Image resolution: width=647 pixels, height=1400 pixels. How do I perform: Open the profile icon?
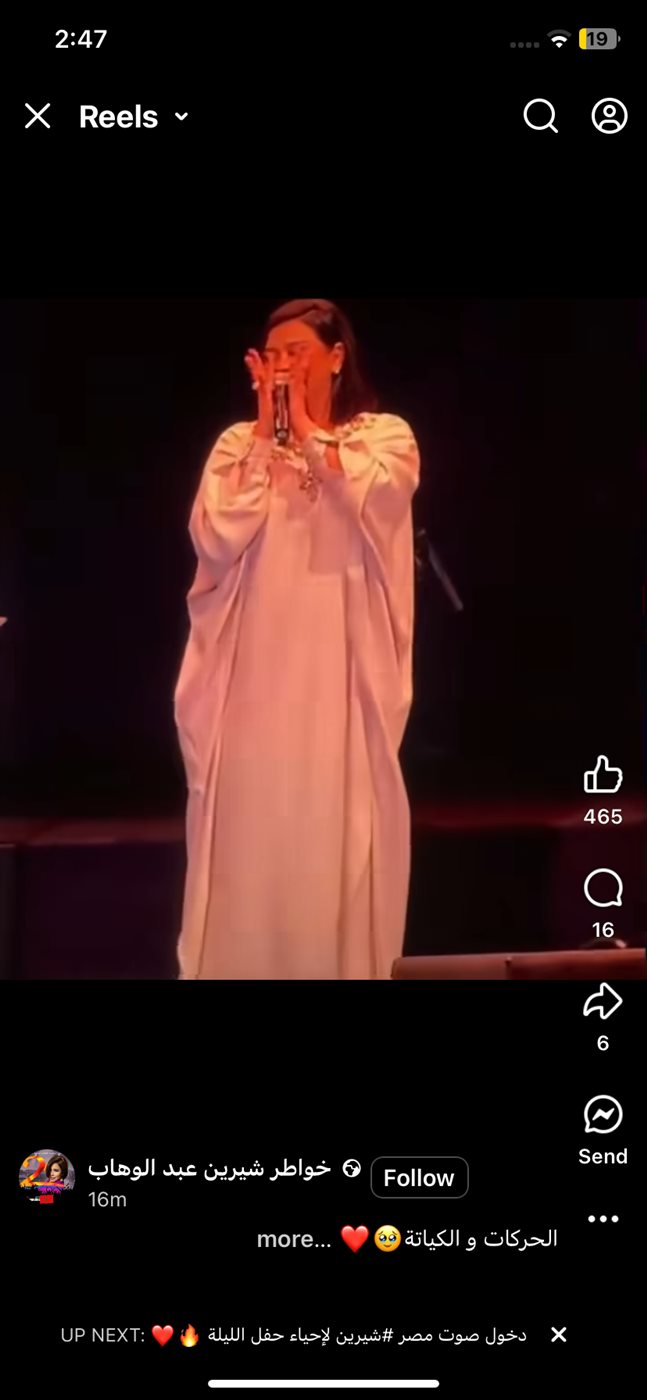(609, 117)
